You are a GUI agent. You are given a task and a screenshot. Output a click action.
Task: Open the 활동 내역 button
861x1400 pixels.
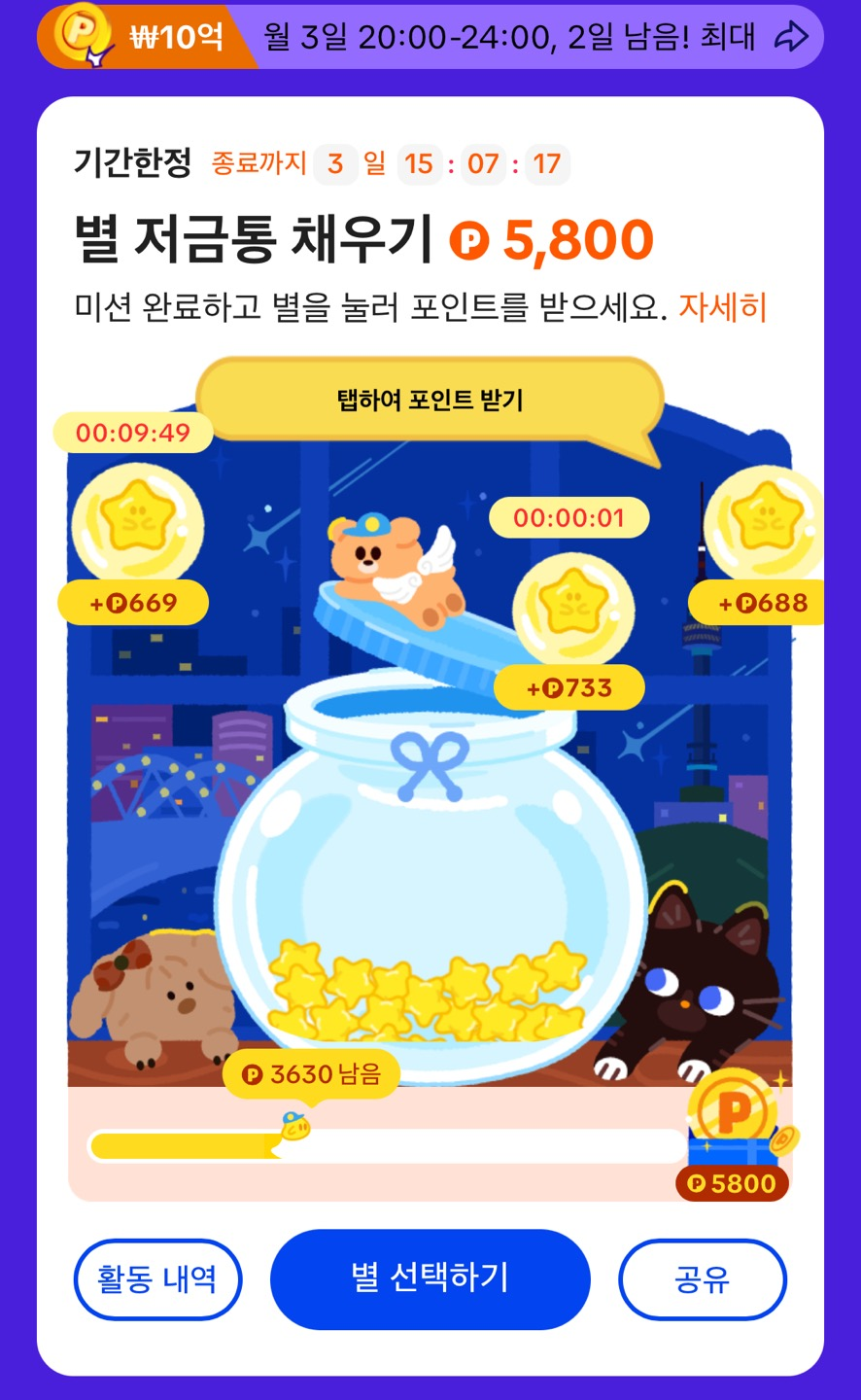coord(157,1279)
